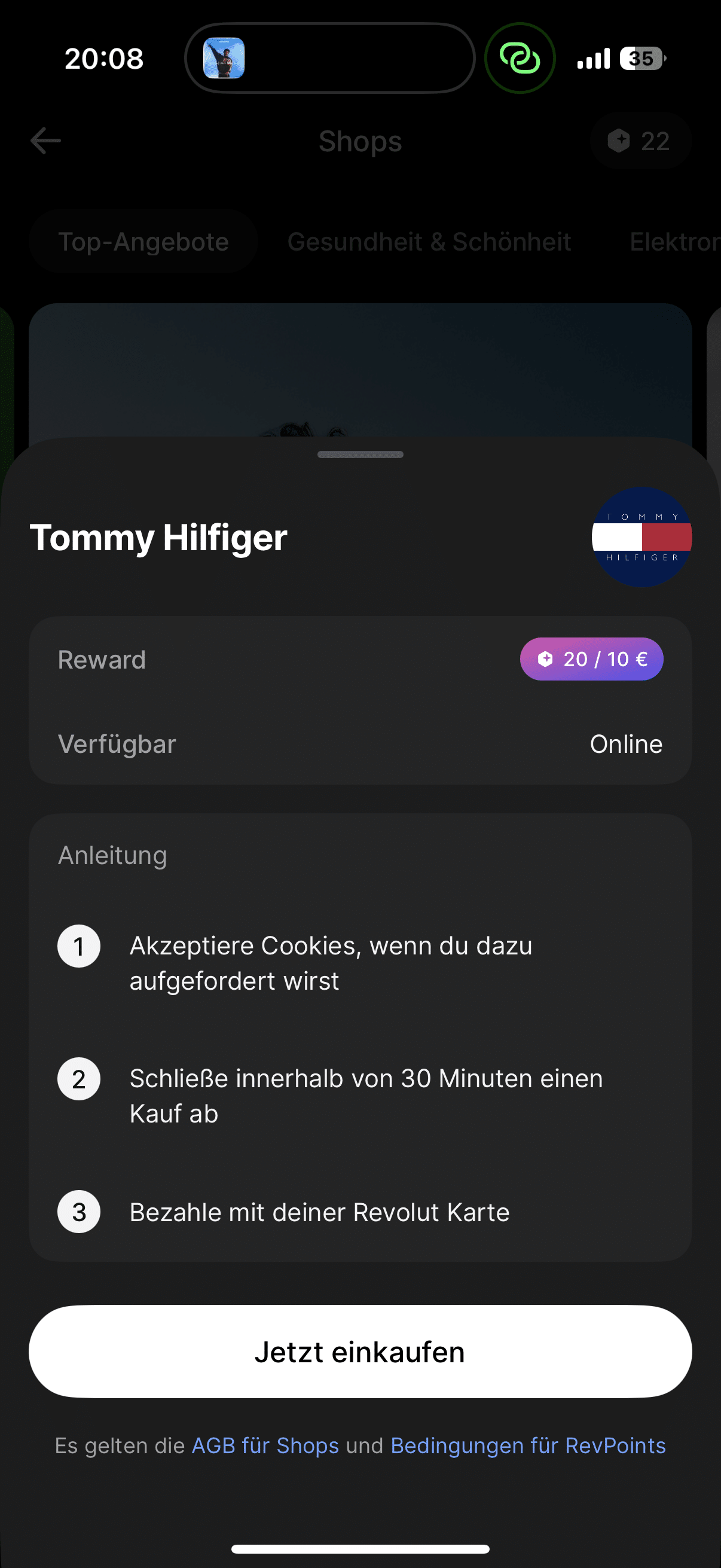The image size is (721, 1568).
Task: Tap the battery indicator showing 35
Action: [x=641, y=59]
